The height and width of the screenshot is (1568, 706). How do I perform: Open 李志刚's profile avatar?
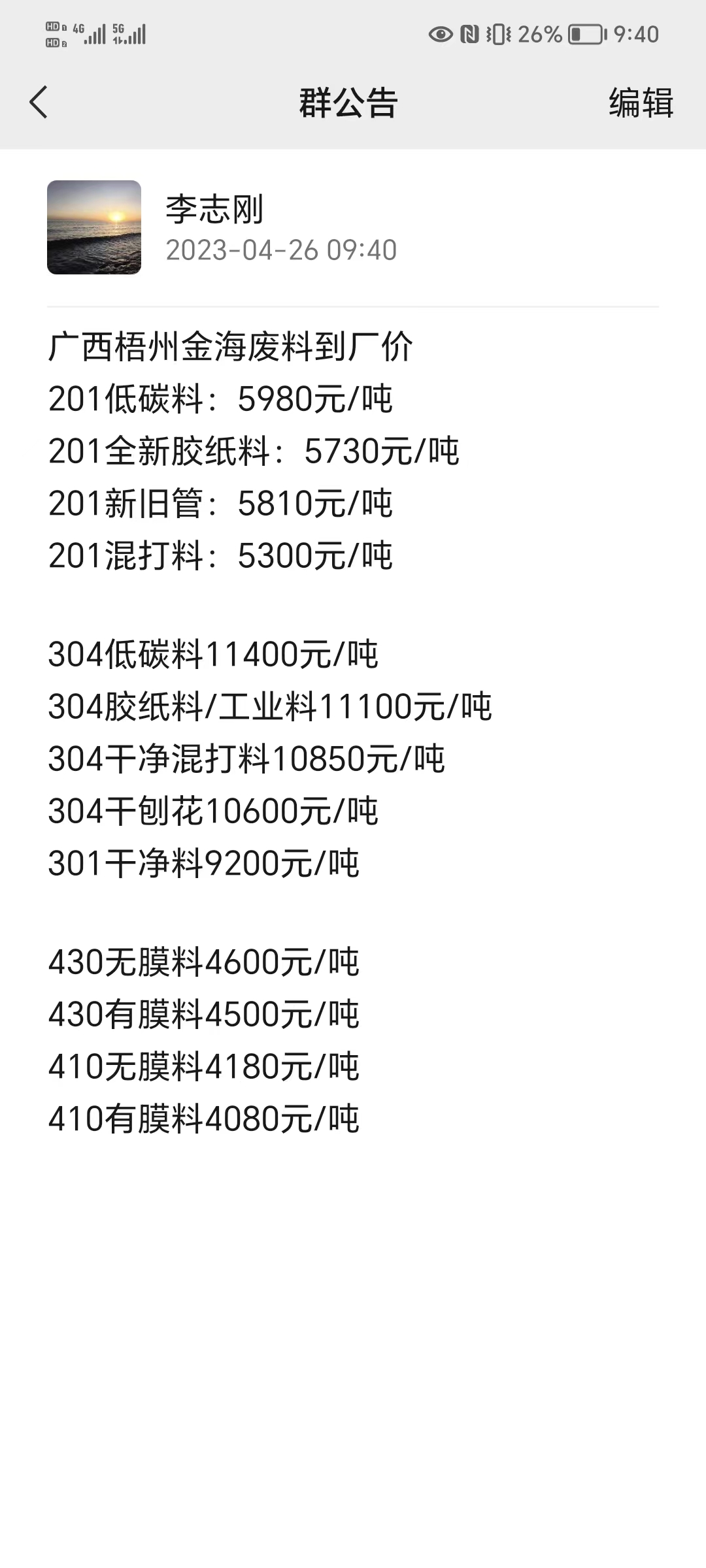94,227
